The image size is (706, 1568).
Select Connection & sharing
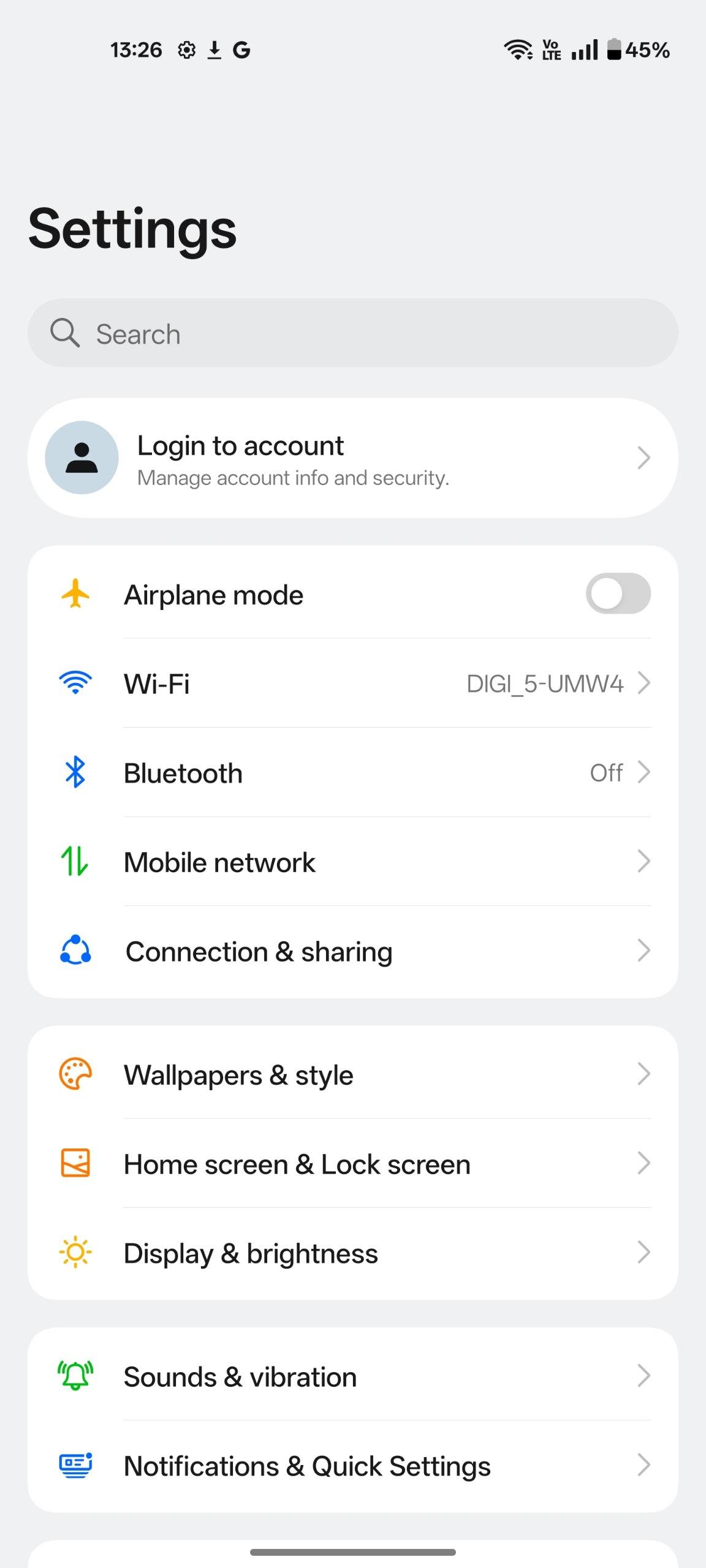352,952
